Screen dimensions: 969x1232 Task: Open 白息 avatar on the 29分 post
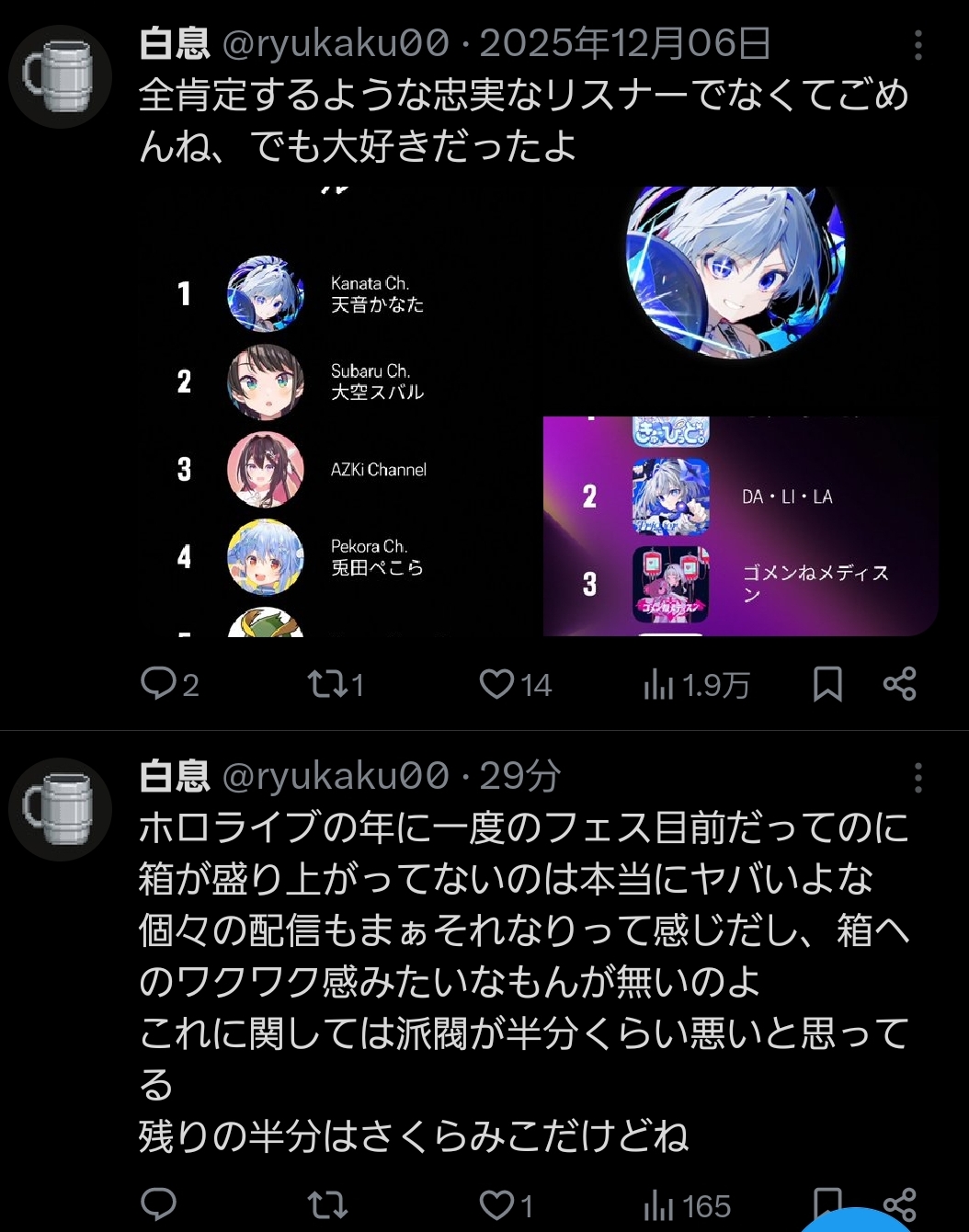(60, 809)
